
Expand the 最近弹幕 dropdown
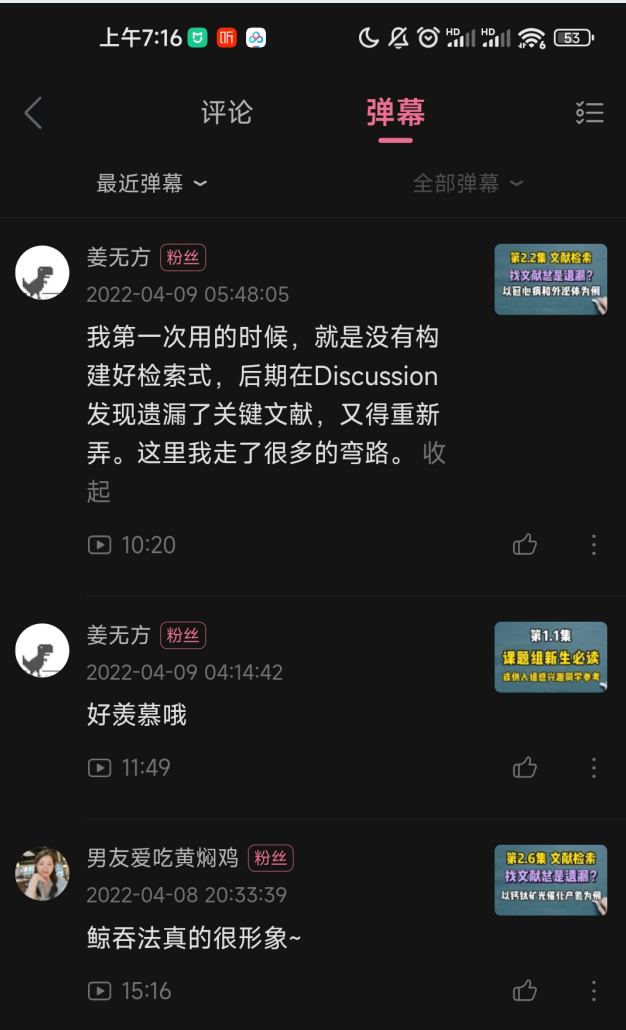coord(152,183)
